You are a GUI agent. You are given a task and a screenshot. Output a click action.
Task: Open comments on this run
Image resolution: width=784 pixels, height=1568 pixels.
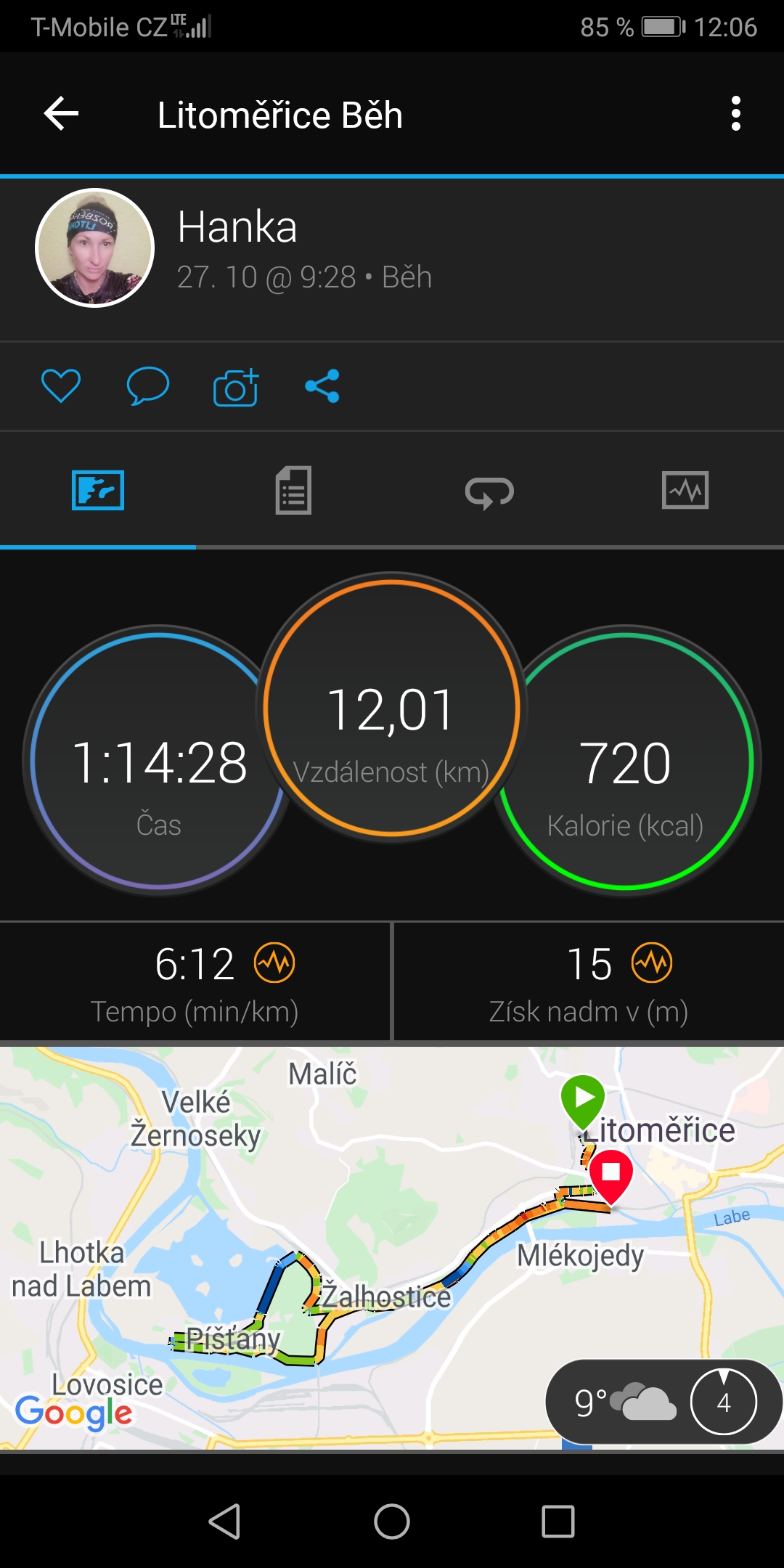click(x=148, y=385)
